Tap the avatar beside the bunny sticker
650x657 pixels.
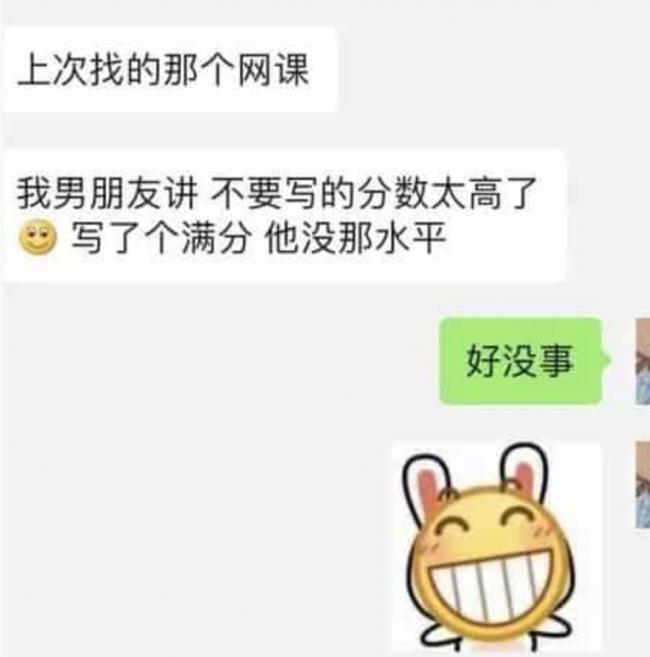(x=641, y=485)
